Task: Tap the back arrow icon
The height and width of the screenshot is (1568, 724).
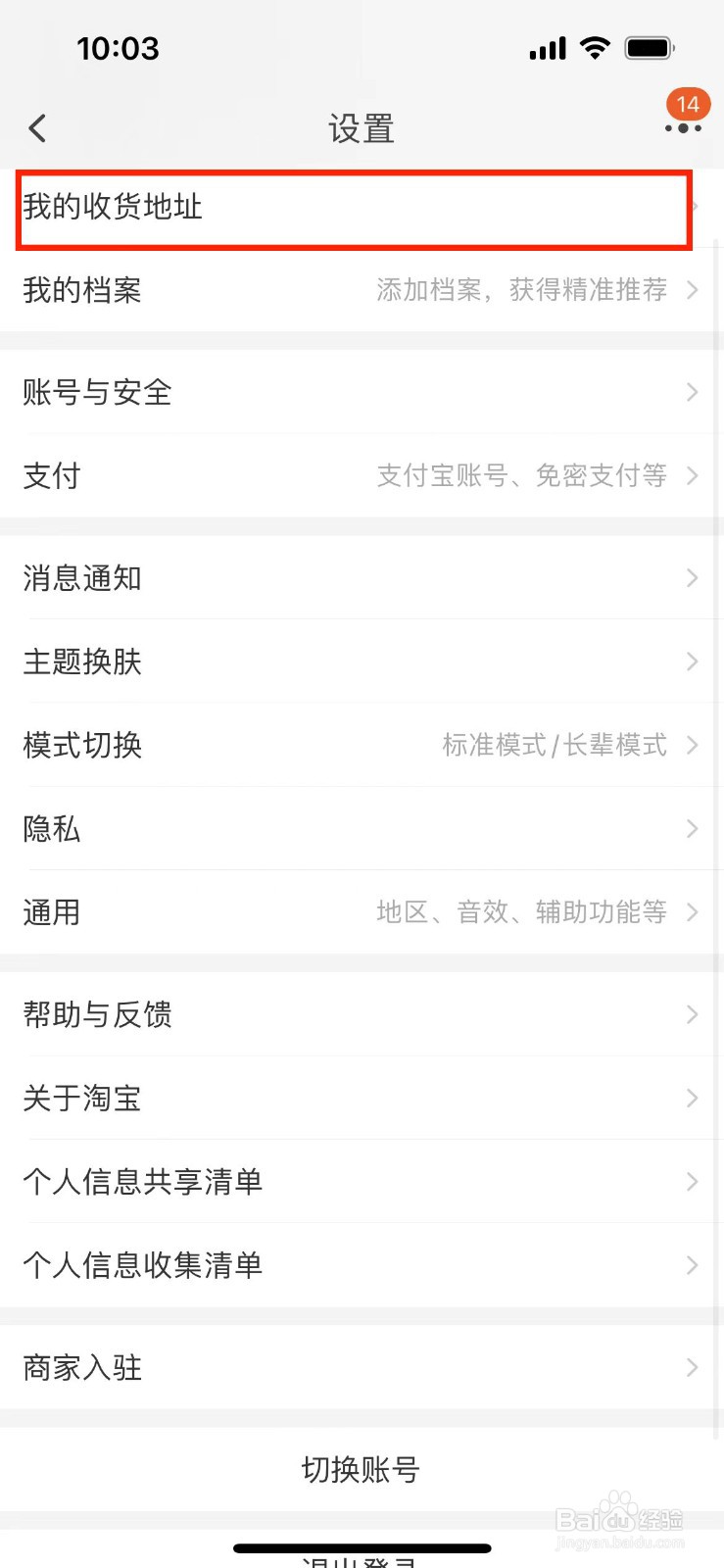Action: click(37, 127)
